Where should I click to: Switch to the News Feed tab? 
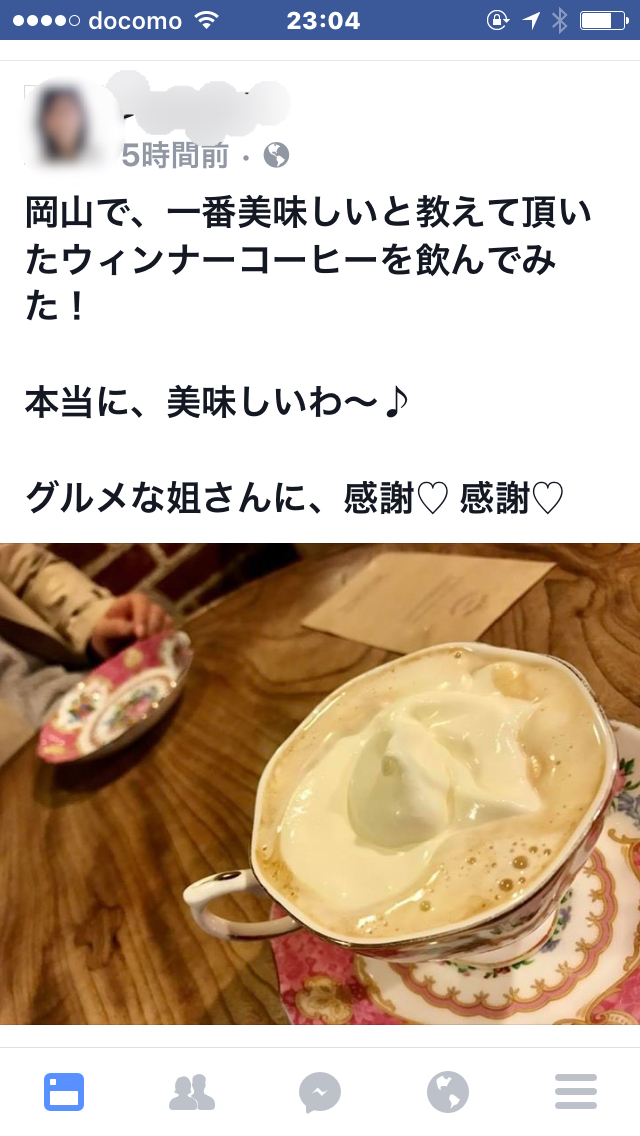(x=64, y=1092)
